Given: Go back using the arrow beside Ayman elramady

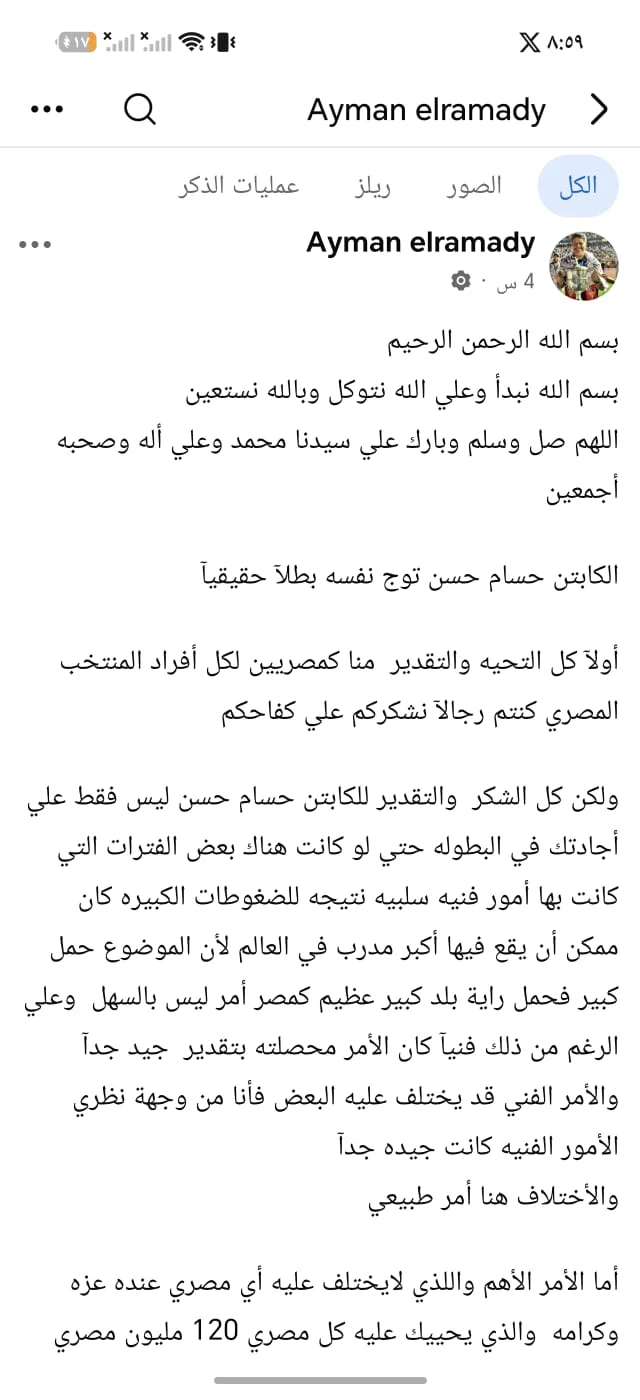Looking at the screenshot, I should point(599,109).
